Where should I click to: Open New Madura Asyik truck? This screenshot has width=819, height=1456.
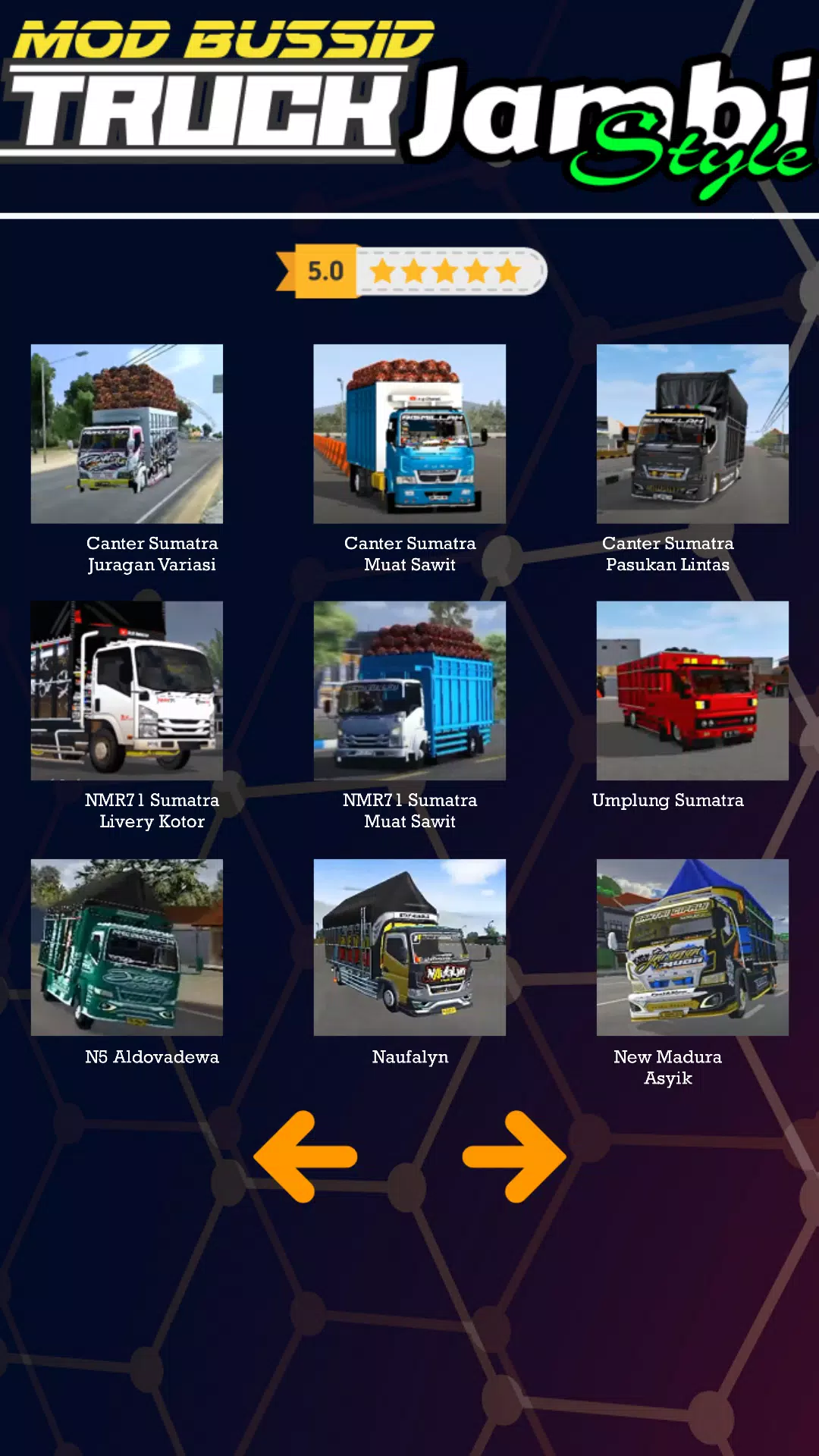[692, 947]
